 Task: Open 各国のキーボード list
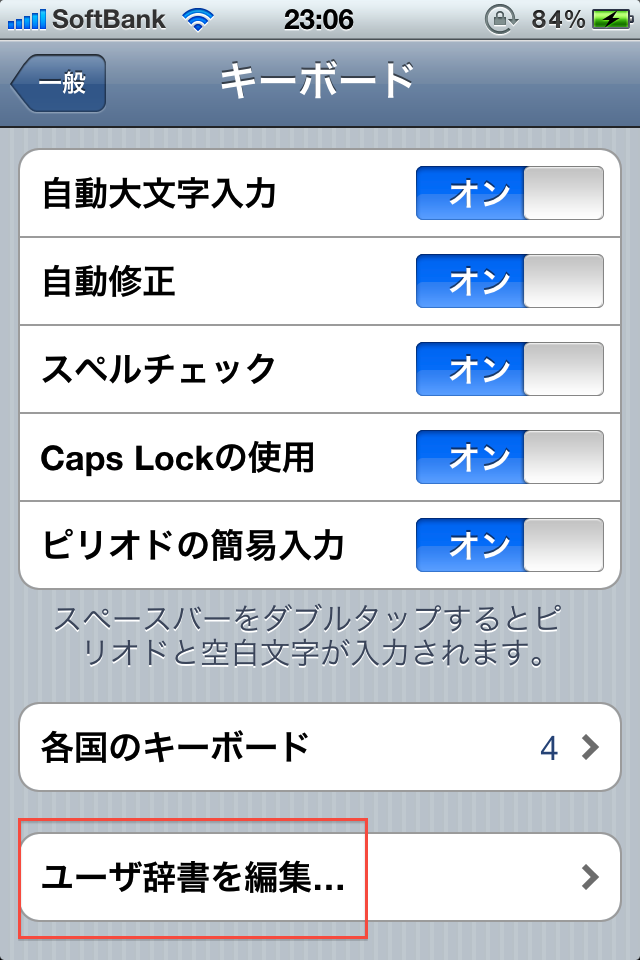click(320, 747)
